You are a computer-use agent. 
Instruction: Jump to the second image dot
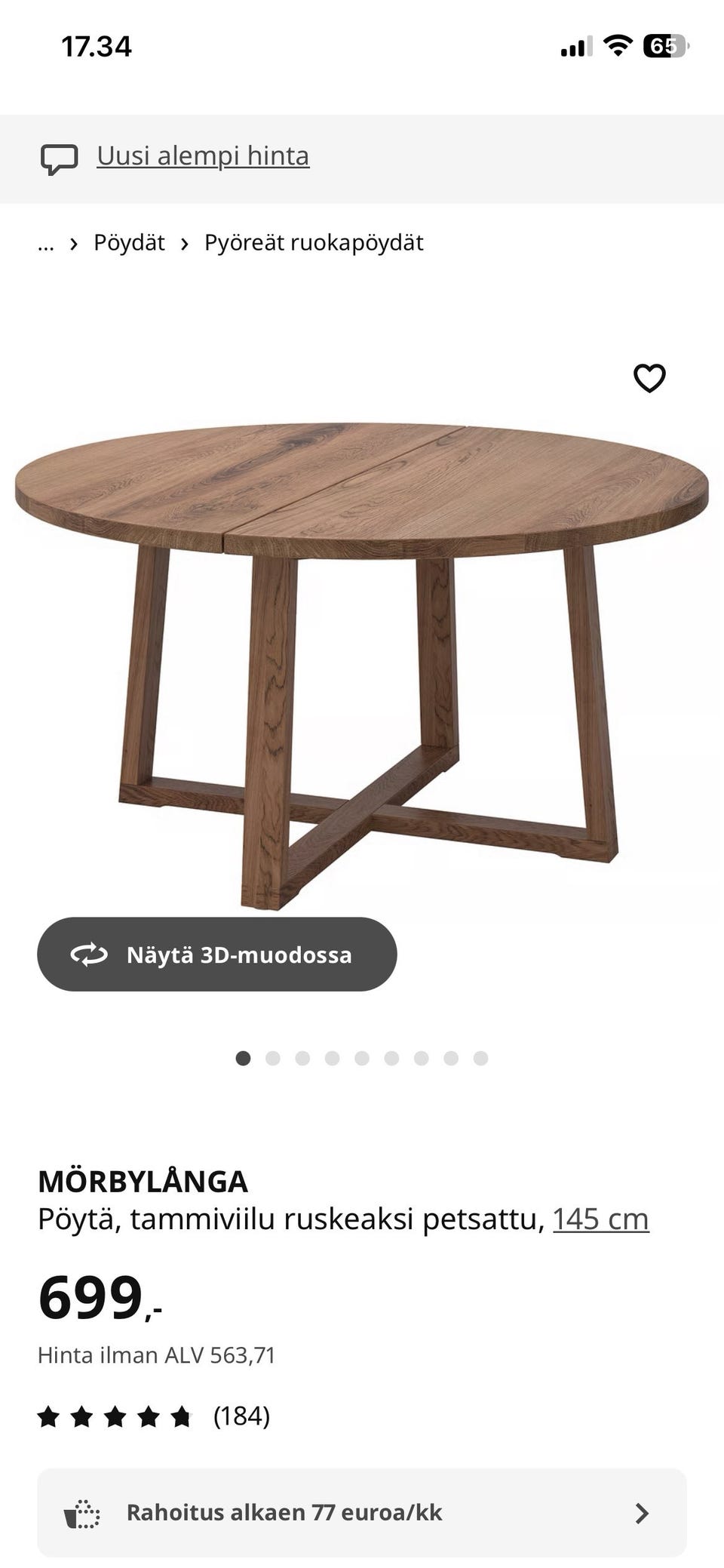273,1059
